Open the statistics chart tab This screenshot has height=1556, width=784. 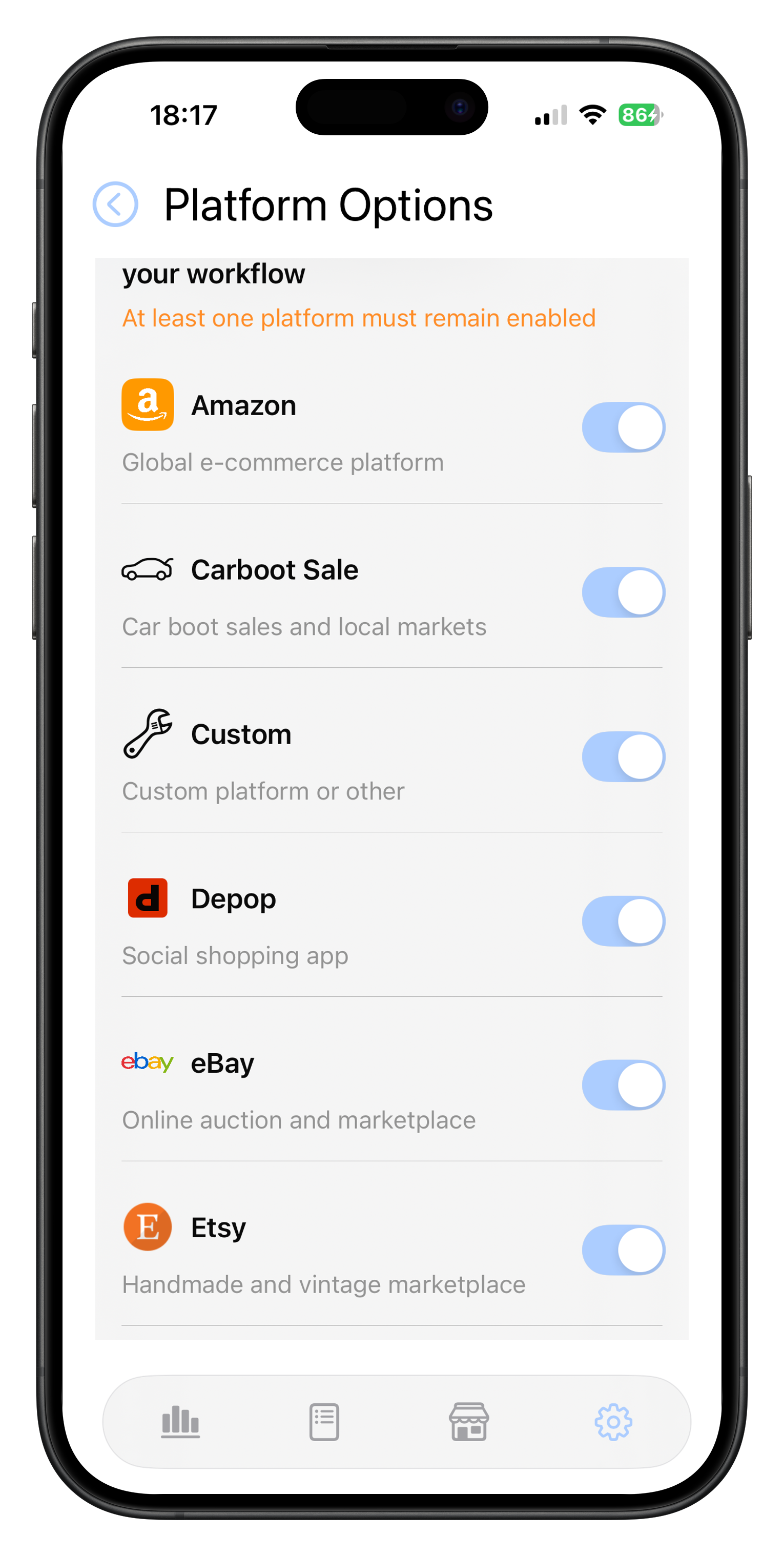[180, 1421]
